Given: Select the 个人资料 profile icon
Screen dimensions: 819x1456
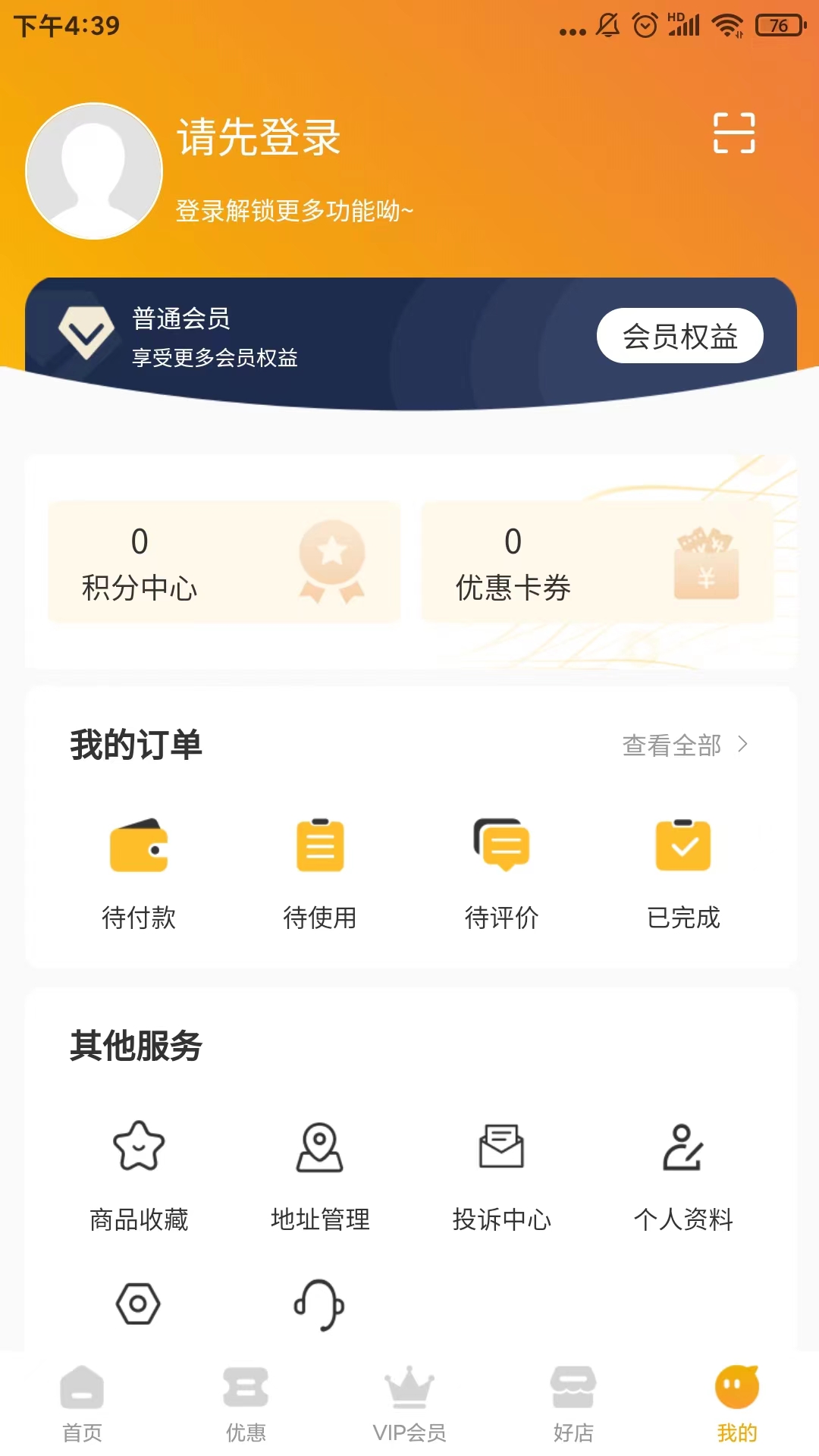Looking at the screenshot, I should 684,1147.
